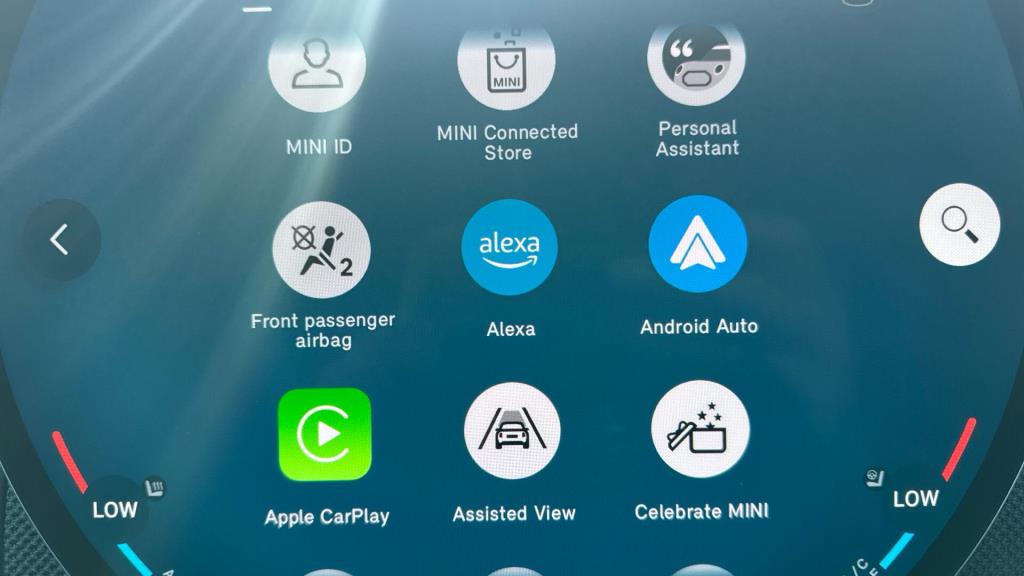Open MINI ID
The height and width of the screenshot is (576, 1024).
pos(317,68)
